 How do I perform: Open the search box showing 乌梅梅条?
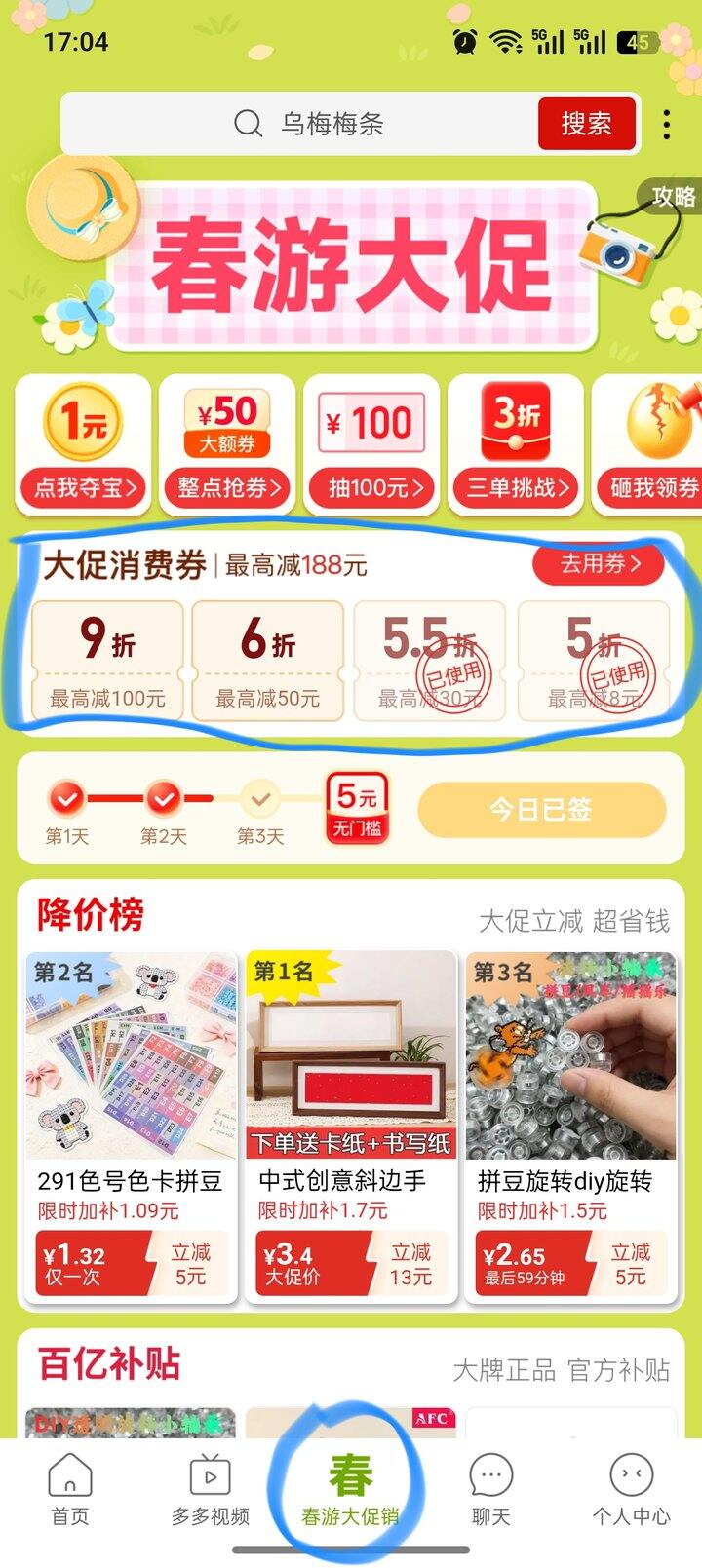pyautogui.click(x=298, y=124)
